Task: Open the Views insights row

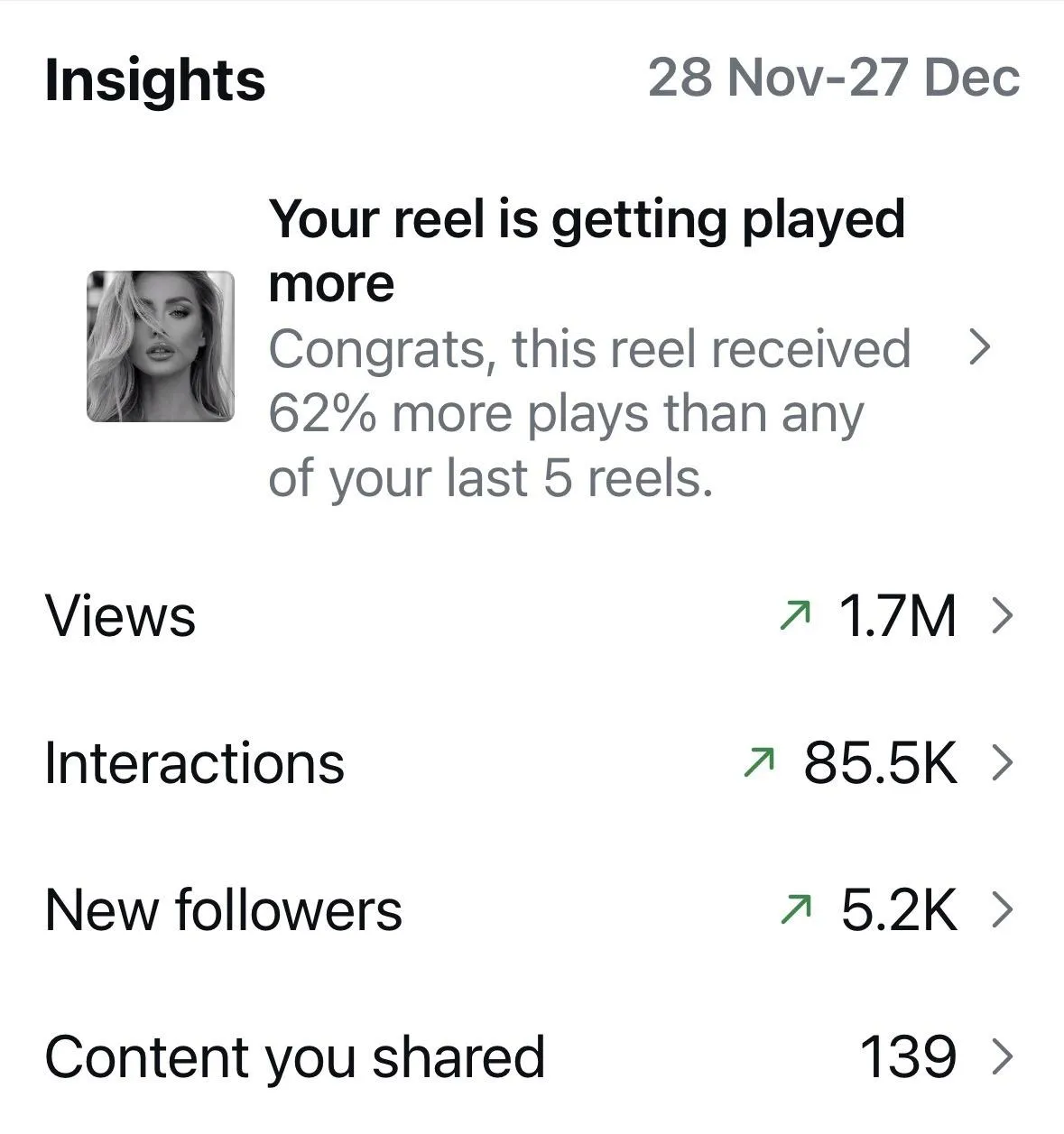Action: tap(532, 616)
